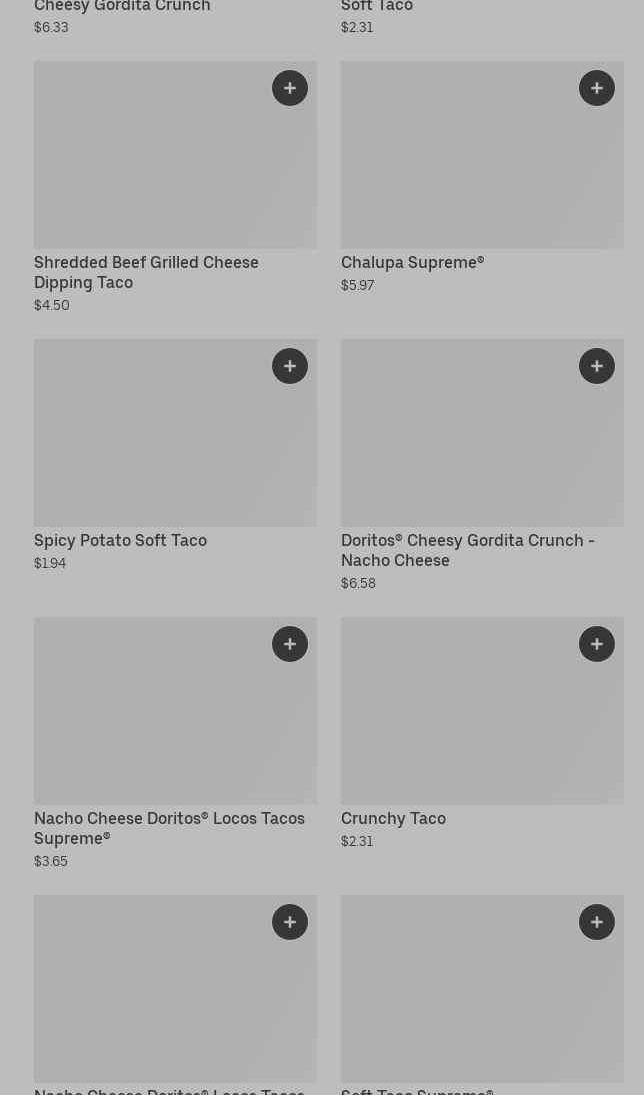
Task: Add Spicy Potato Soft Taco to order
Action: [290, 366]
